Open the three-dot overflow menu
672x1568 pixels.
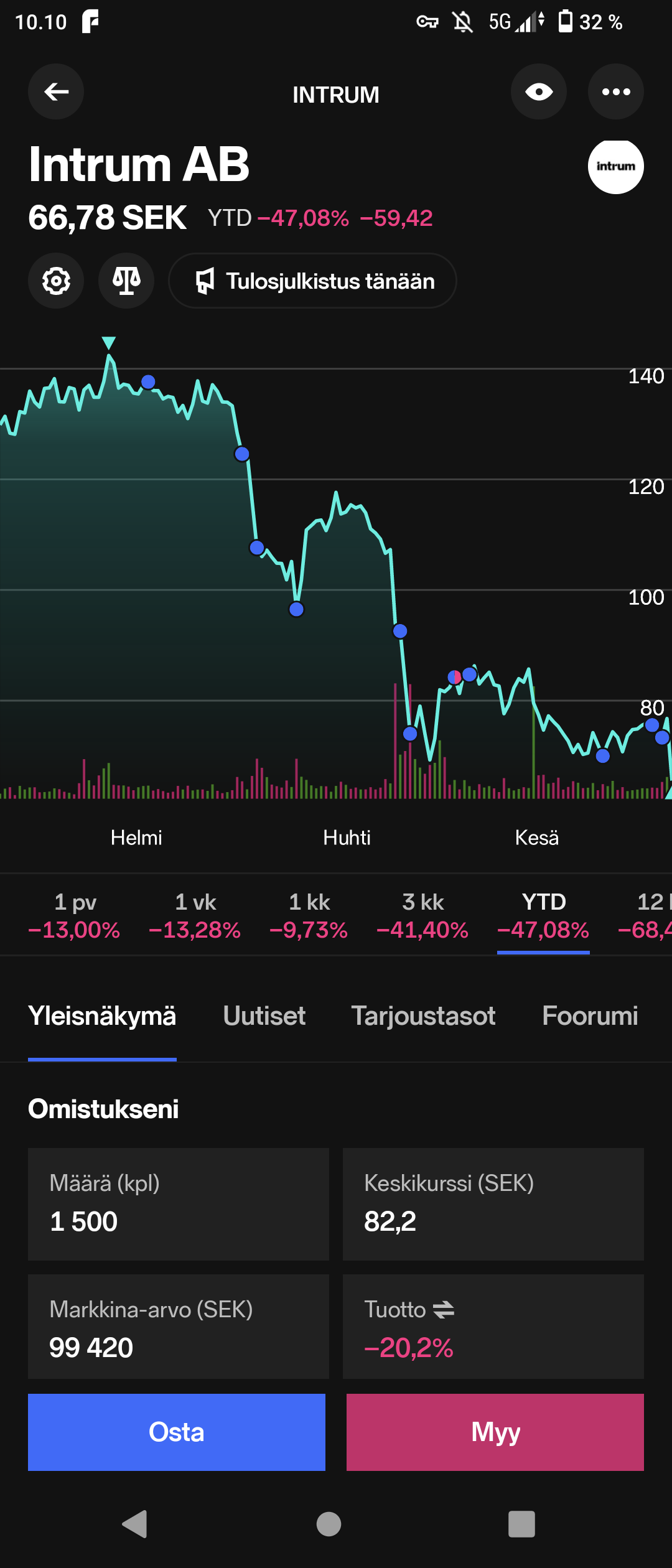coord(616,92)
